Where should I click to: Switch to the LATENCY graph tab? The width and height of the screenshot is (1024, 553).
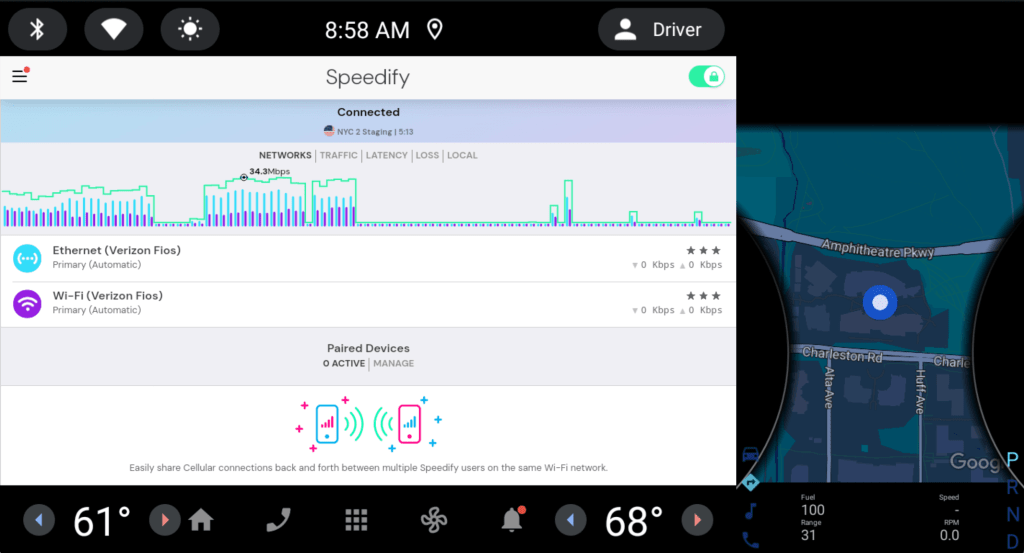(x=387, y=155)
